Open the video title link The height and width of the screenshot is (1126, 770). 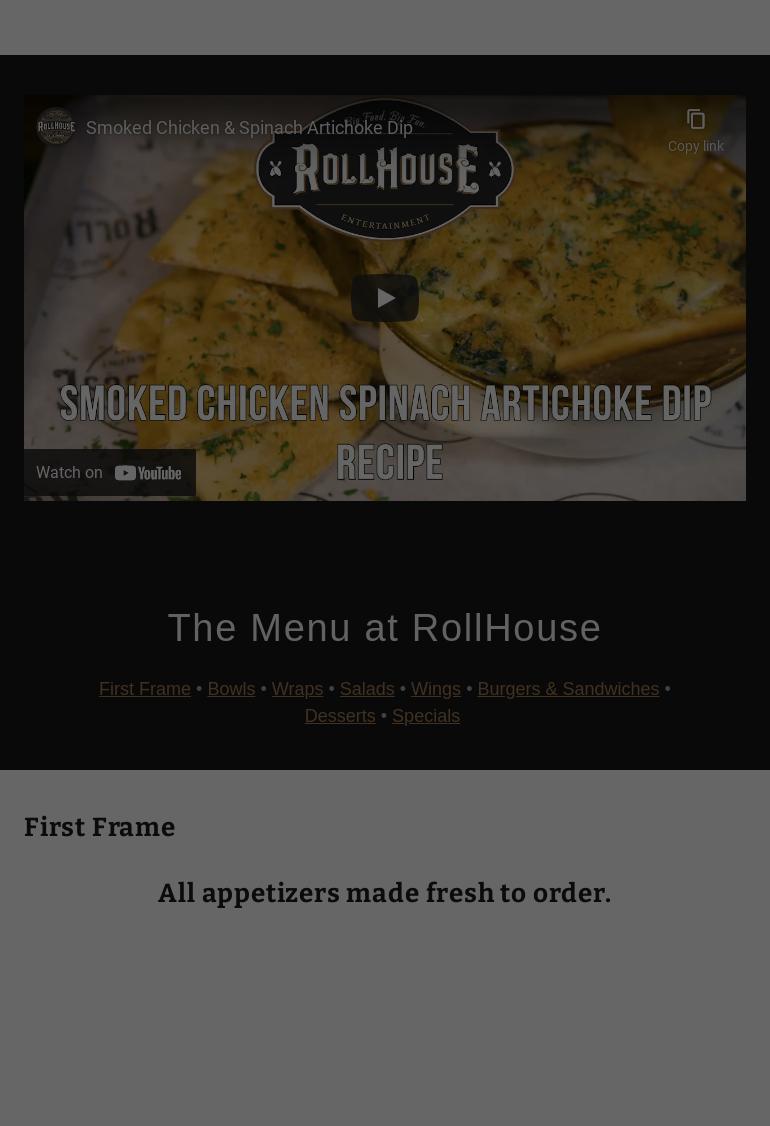(x=249, y=128)
